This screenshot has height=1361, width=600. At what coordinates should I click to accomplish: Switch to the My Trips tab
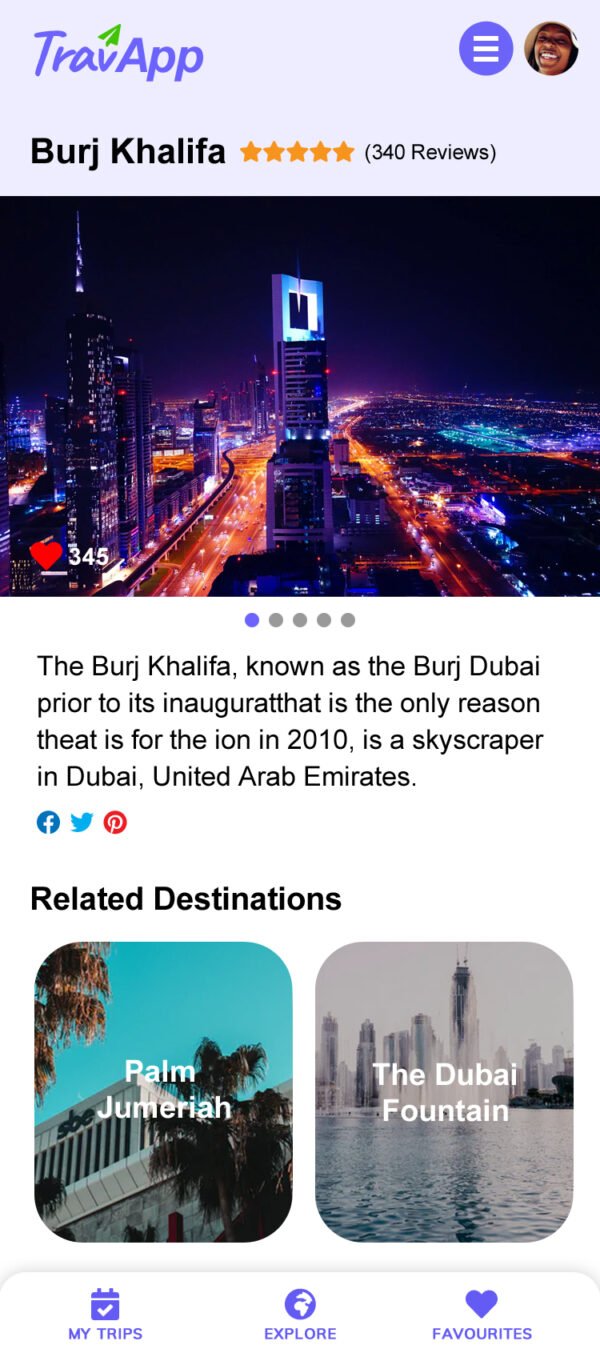click(105, 1314)
